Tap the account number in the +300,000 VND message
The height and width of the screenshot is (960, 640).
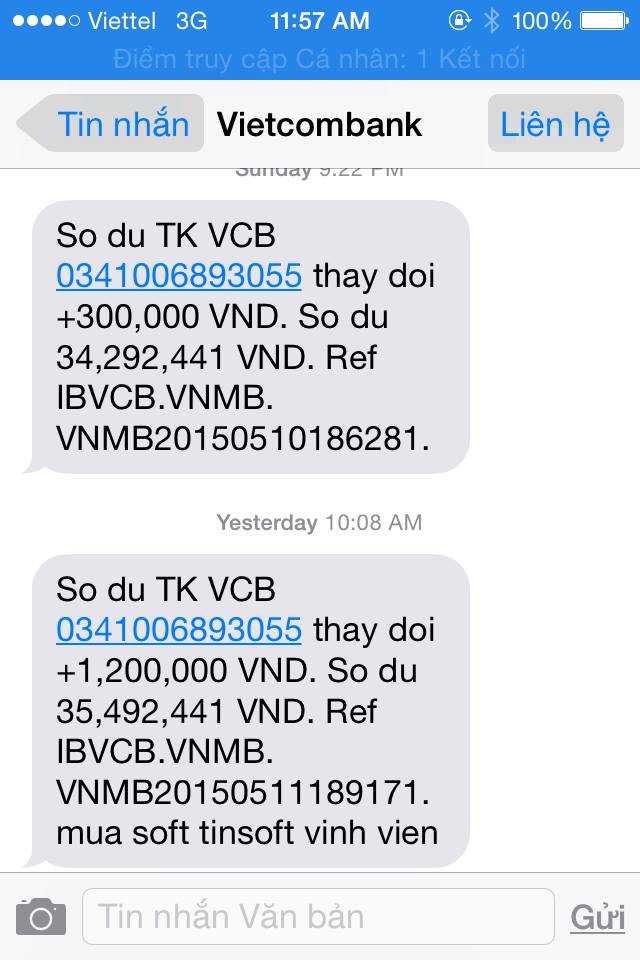(x=179, y=275)
